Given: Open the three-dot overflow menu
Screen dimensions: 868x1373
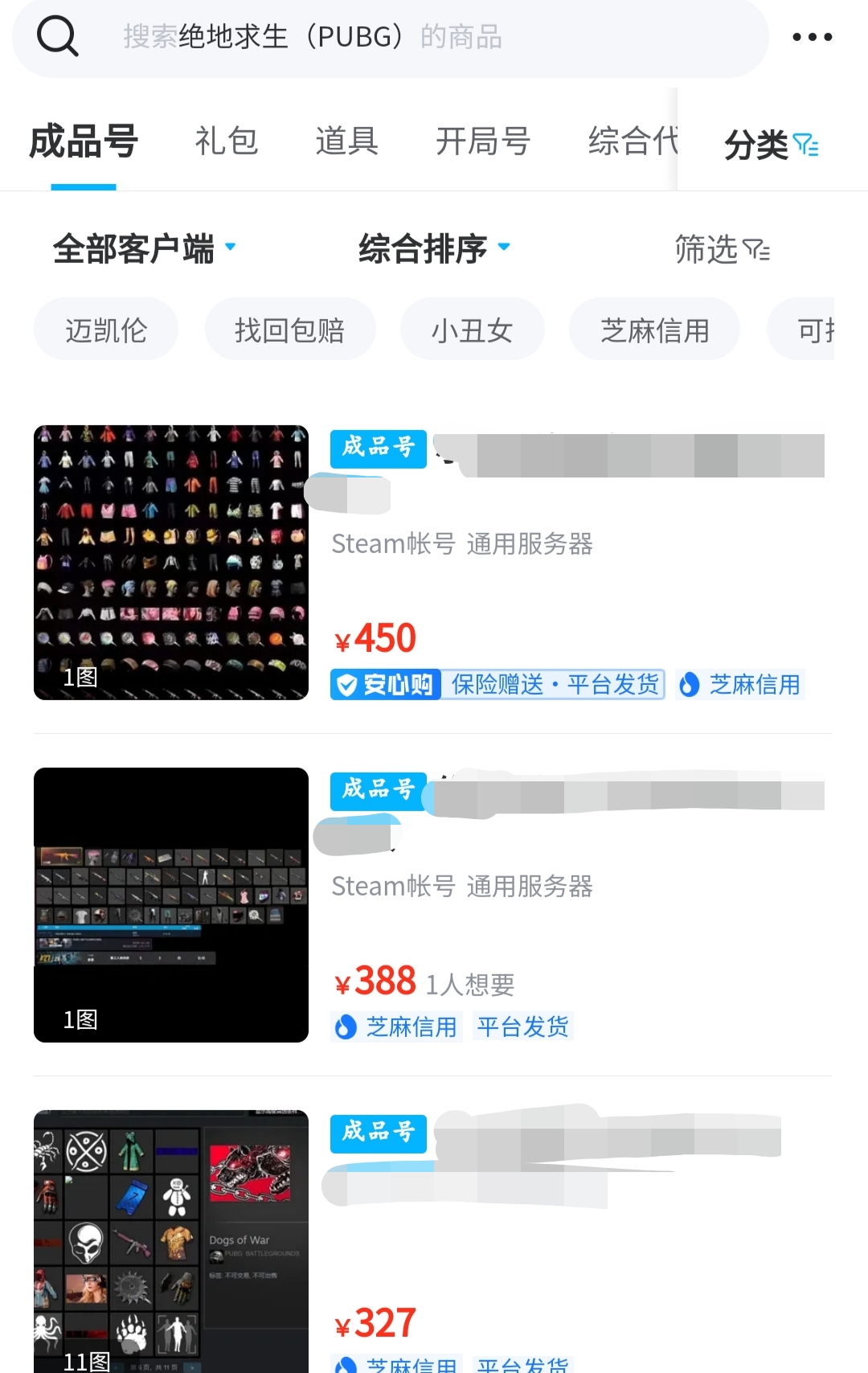Looking at the screenshot, I should 812,37.
